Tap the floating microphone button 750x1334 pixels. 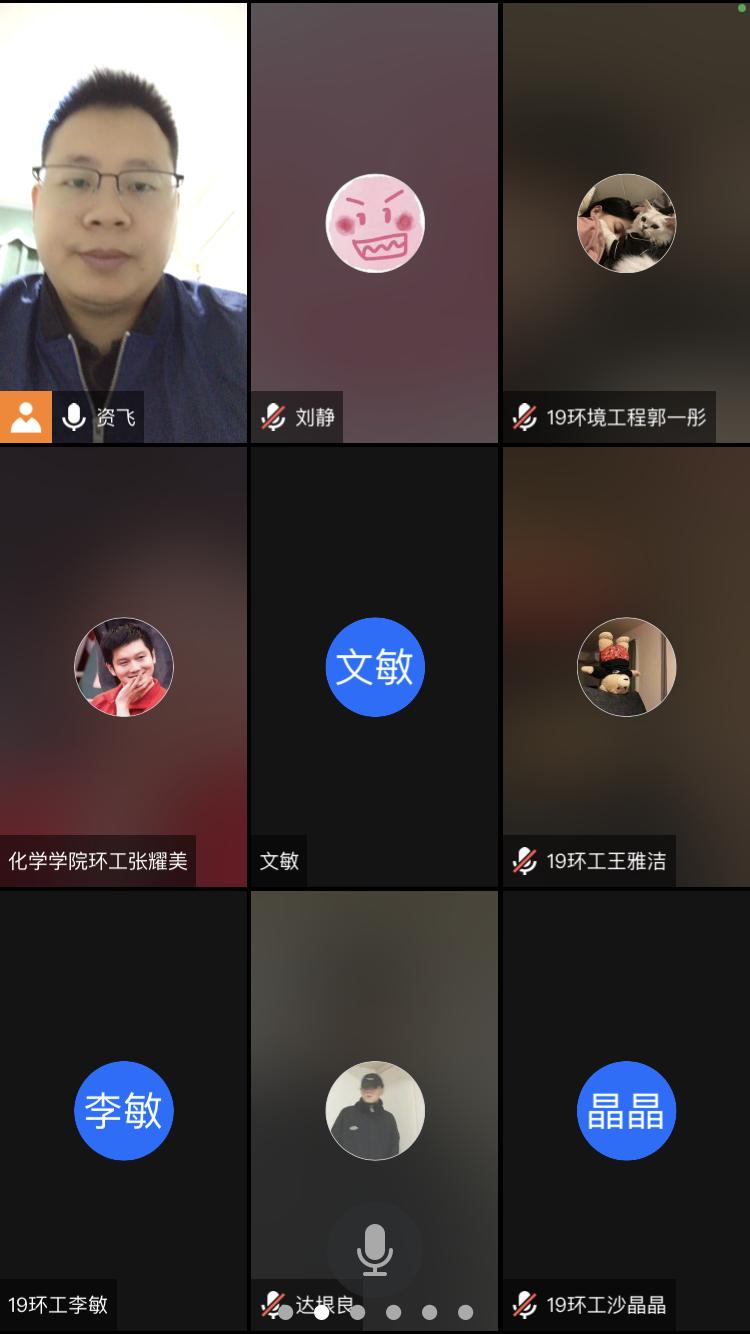coord(375,1250)
